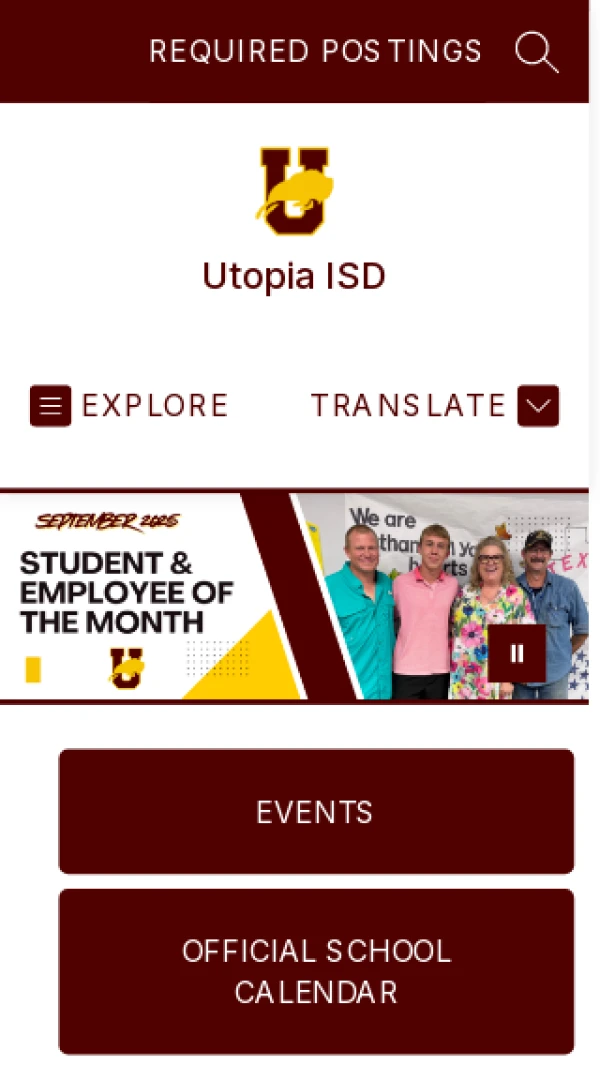The image size is (600, 1065).
Task: Open the search magnifier icon
Action: pos(536,52)
